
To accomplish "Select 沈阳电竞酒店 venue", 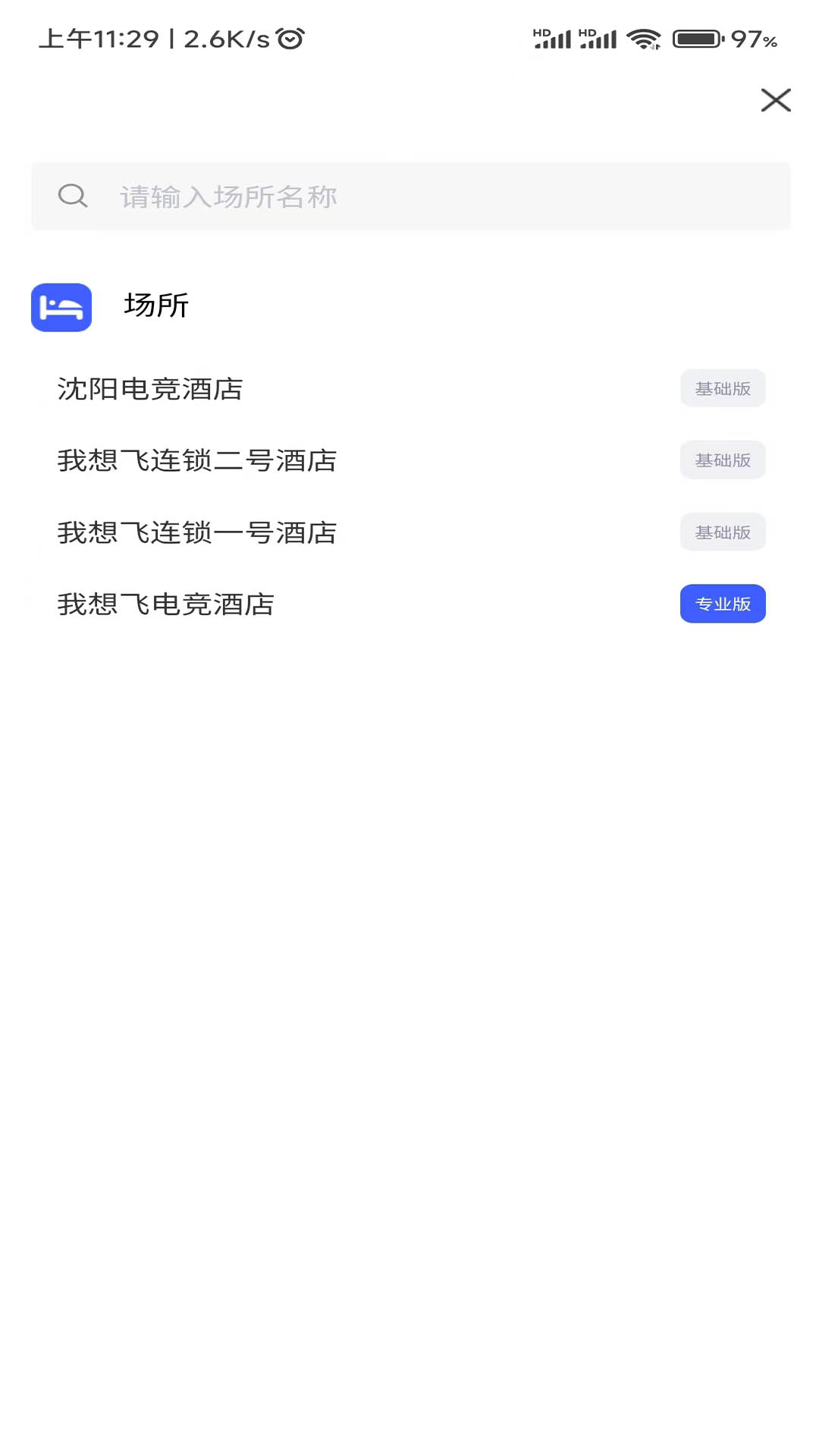I will click(x=150, y=389).
